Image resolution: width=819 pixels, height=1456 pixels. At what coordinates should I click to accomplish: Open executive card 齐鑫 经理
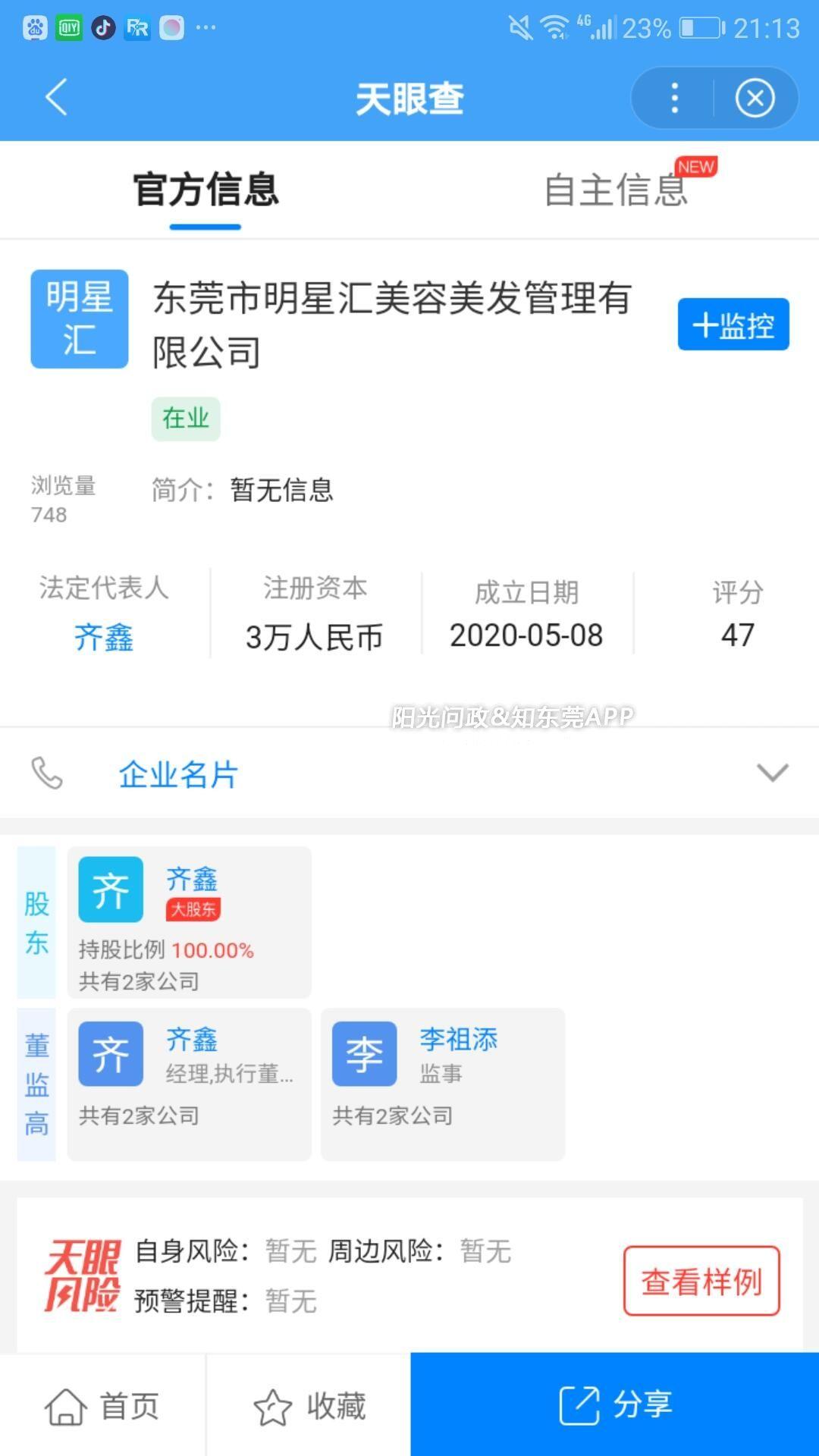[189, 1084]
